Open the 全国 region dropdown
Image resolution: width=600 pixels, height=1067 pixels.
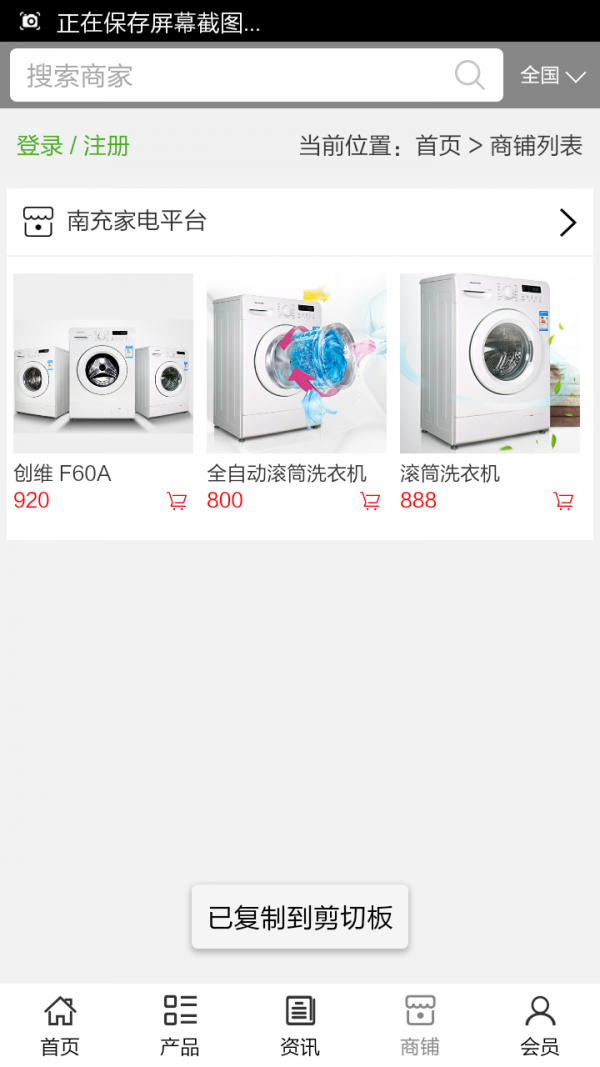[x=552, y=76]
